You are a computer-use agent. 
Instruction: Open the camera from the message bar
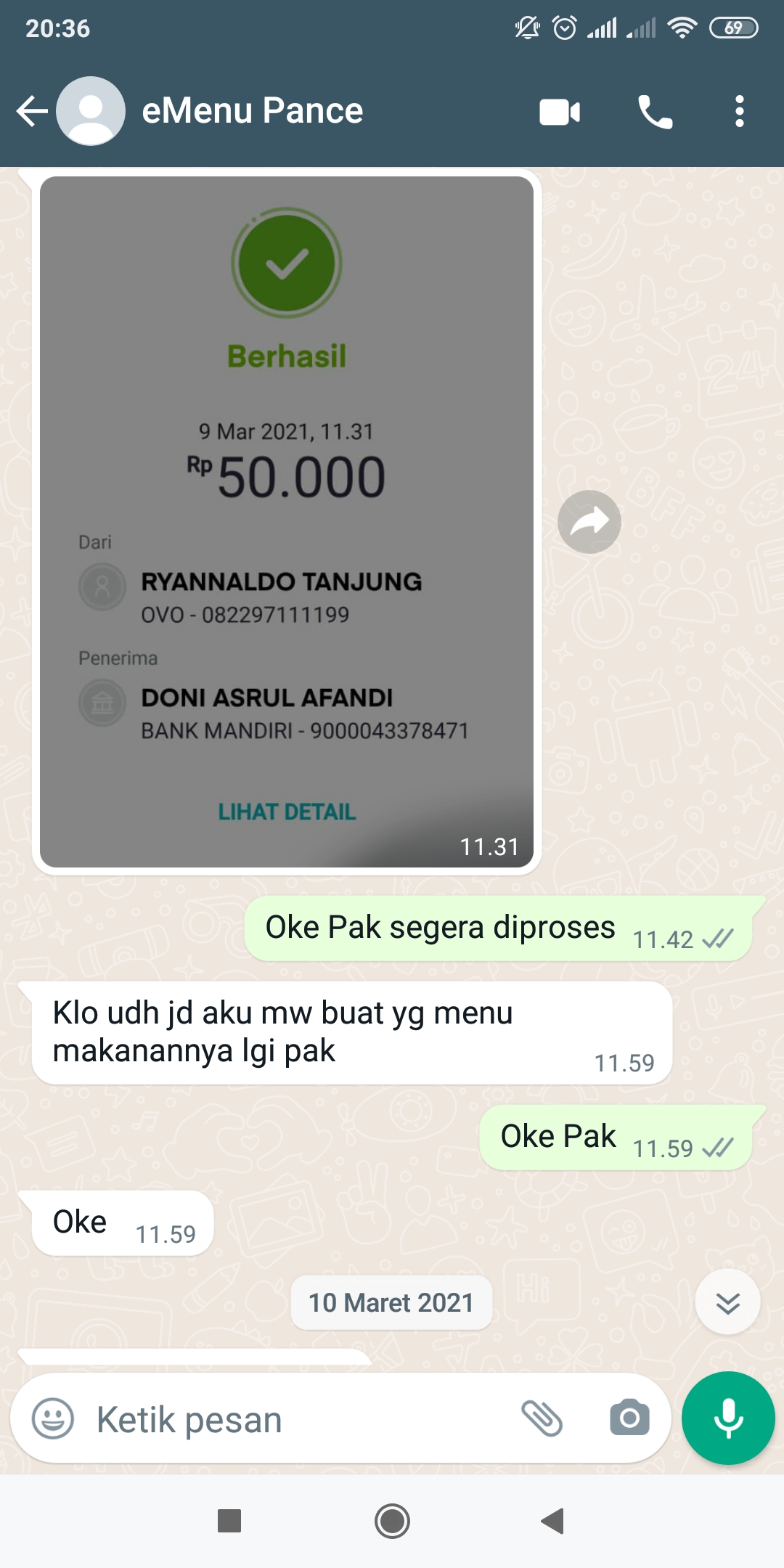629,1418
